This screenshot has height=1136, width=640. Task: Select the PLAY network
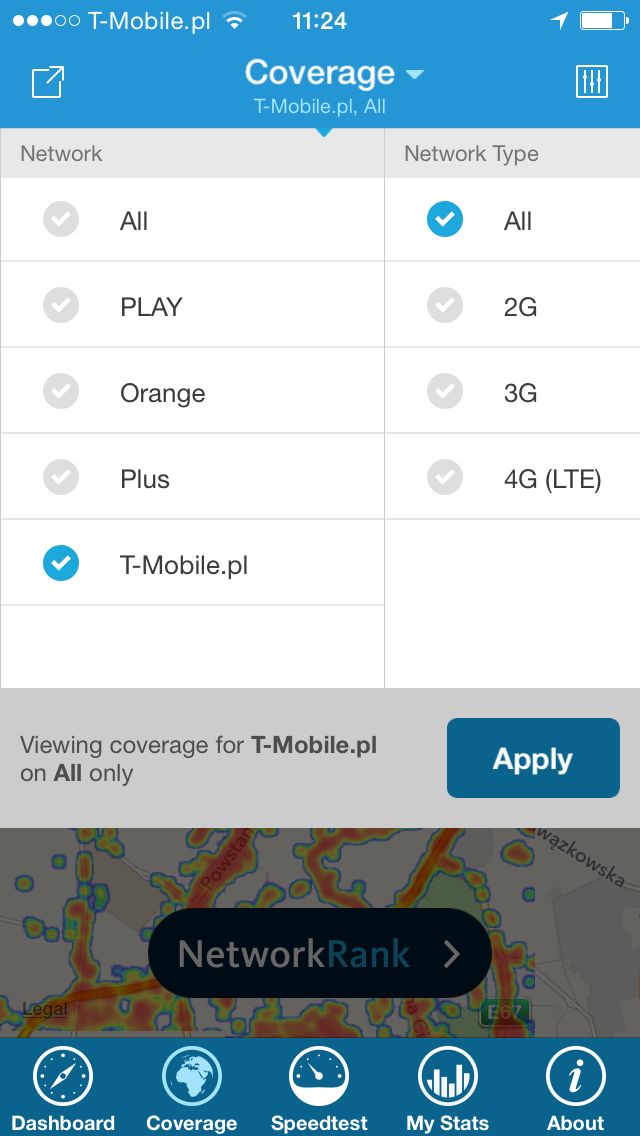(192, 305)
